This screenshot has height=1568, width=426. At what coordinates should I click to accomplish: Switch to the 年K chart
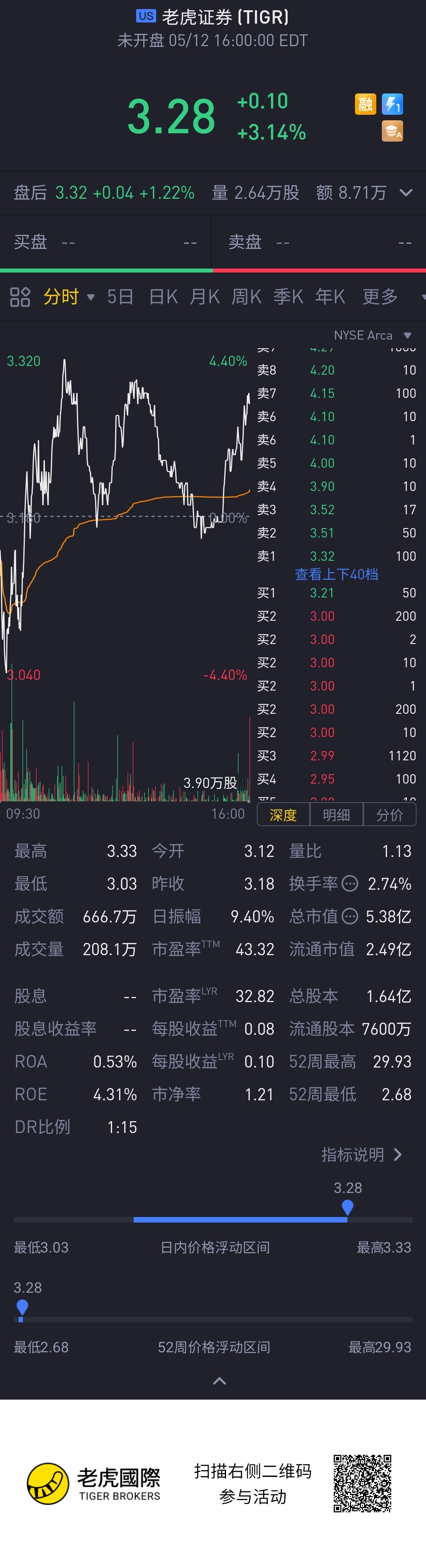[x=330, y=297]
